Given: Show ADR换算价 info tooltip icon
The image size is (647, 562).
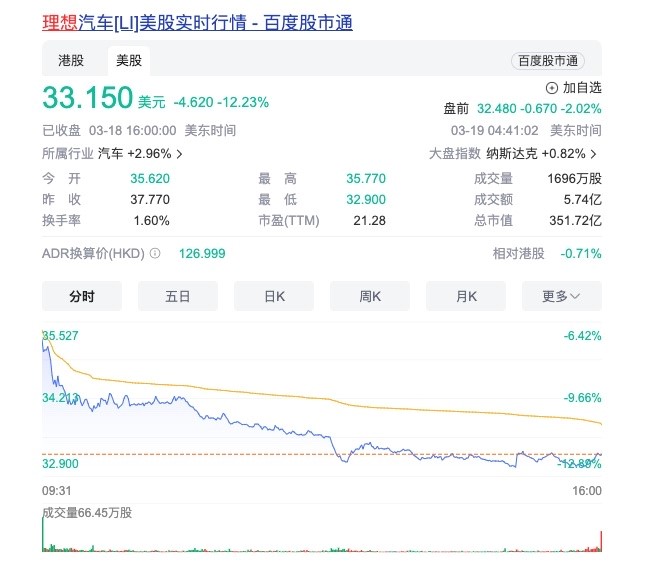Looking at the screenshot, I should coord(155,254).
